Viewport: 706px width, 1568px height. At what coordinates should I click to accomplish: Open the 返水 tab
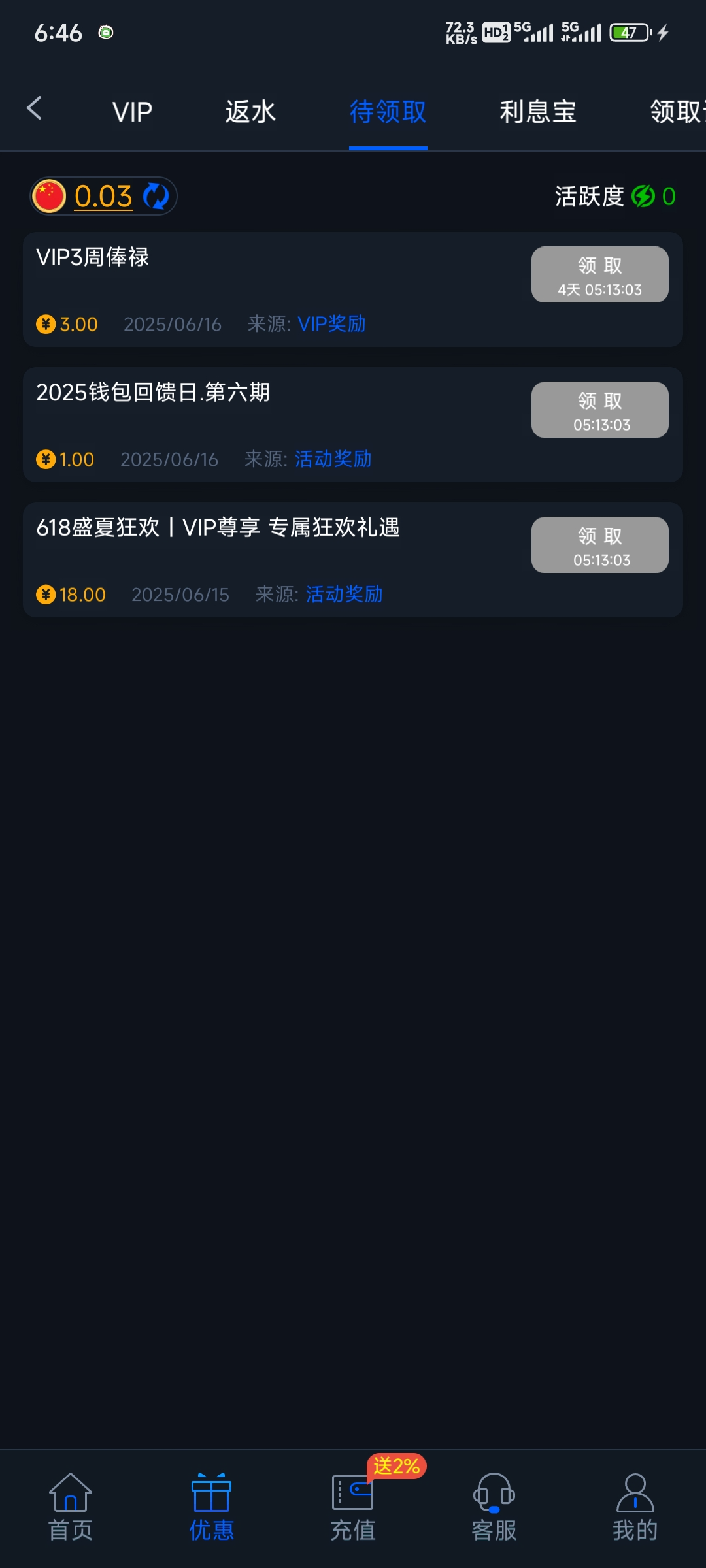pyautogui.click(x=250, y=112)
